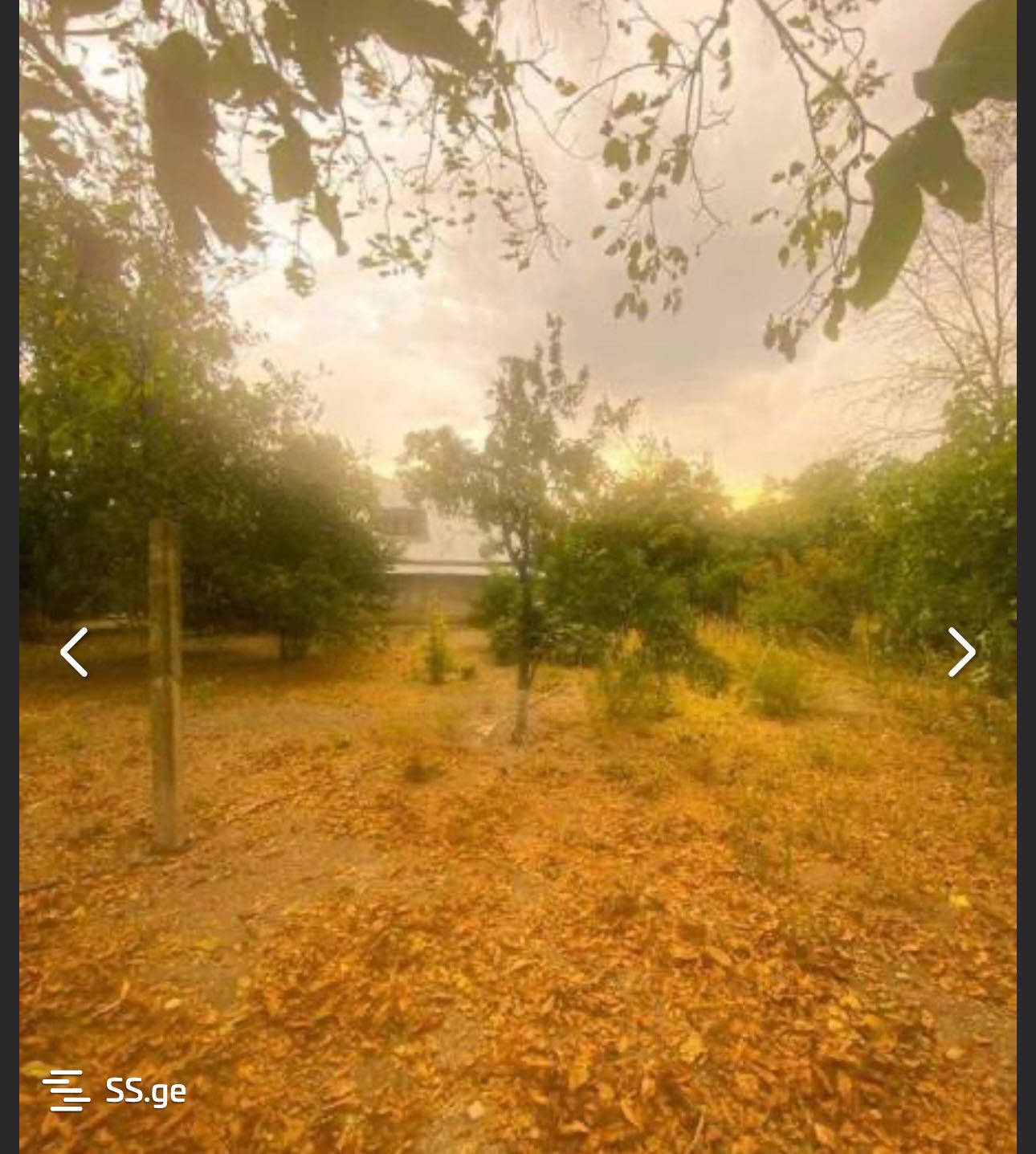This screenshot has width=1036, height=1154.
Task: Go to the previous photo
Action: [x=75, y=652]
